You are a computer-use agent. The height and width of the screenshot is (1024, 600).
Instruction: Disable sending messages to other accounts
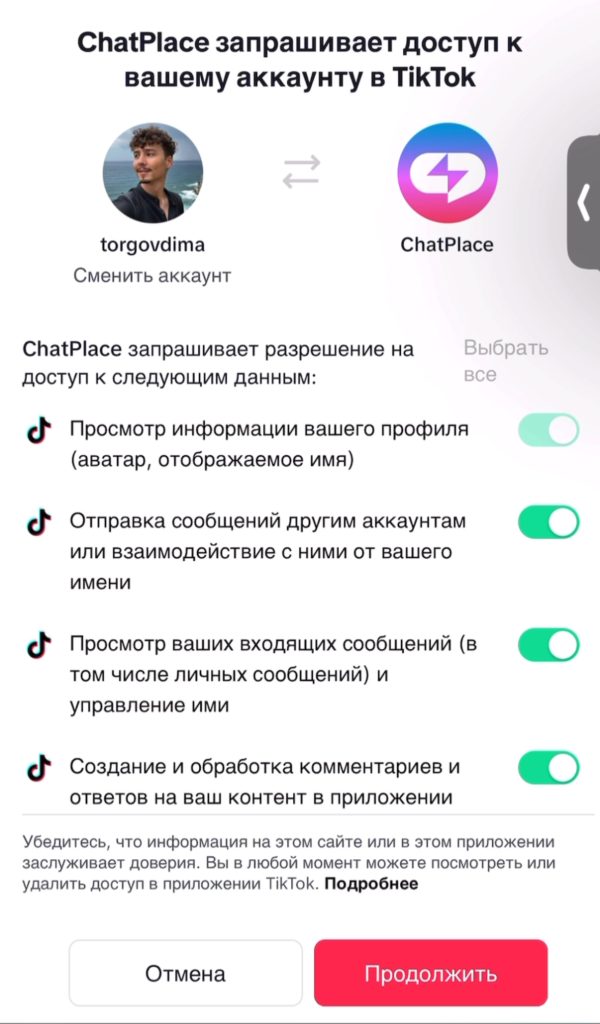pyautogui.click(x=548, y=522)
